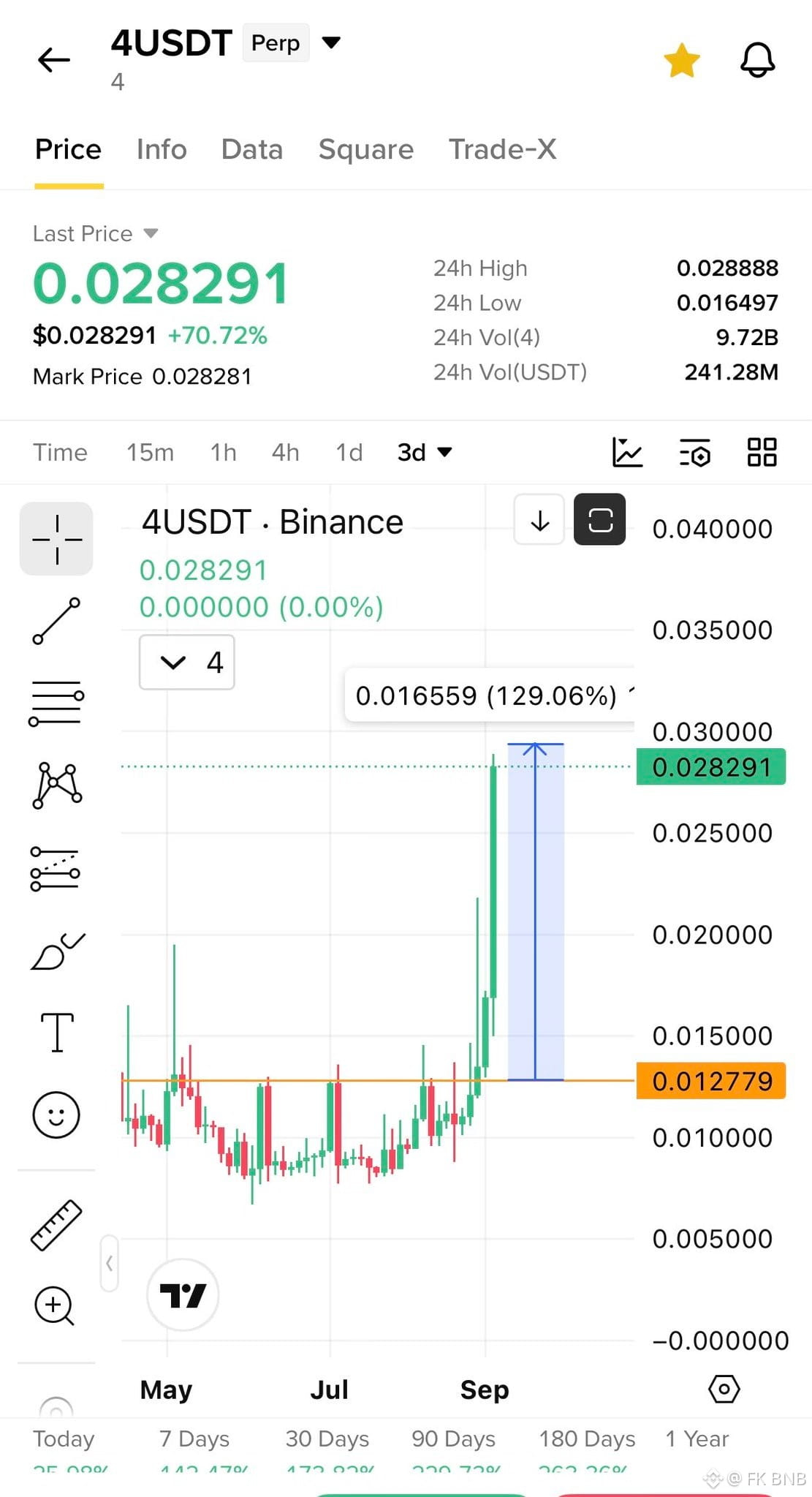Open the Trade-X tab
The image size is (812, 1497).
(502, 149)
